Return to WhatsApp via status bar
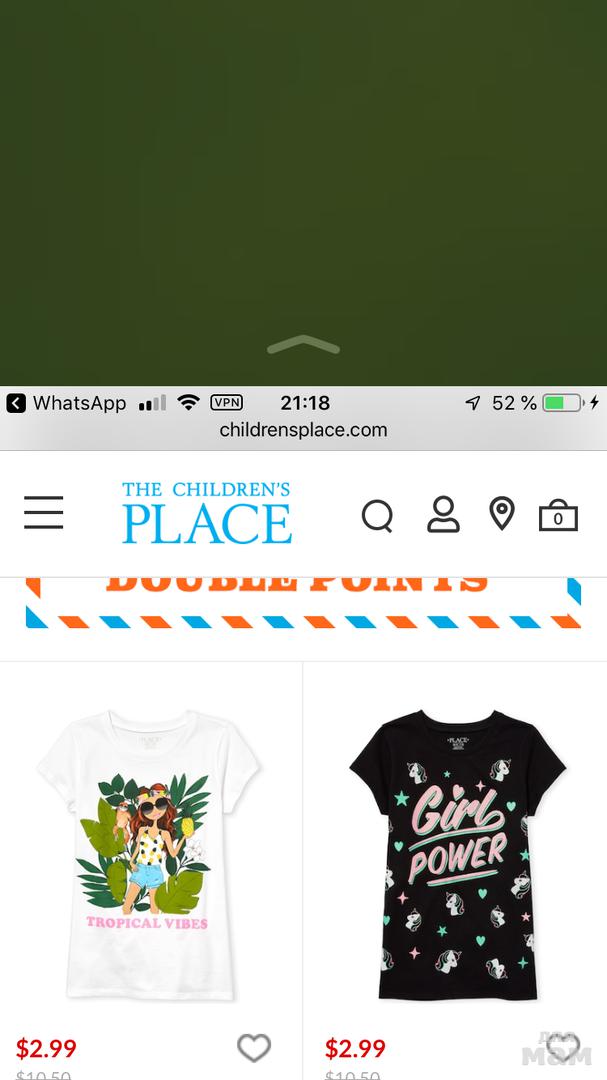The image size is (607, 1080). point(66,403)
